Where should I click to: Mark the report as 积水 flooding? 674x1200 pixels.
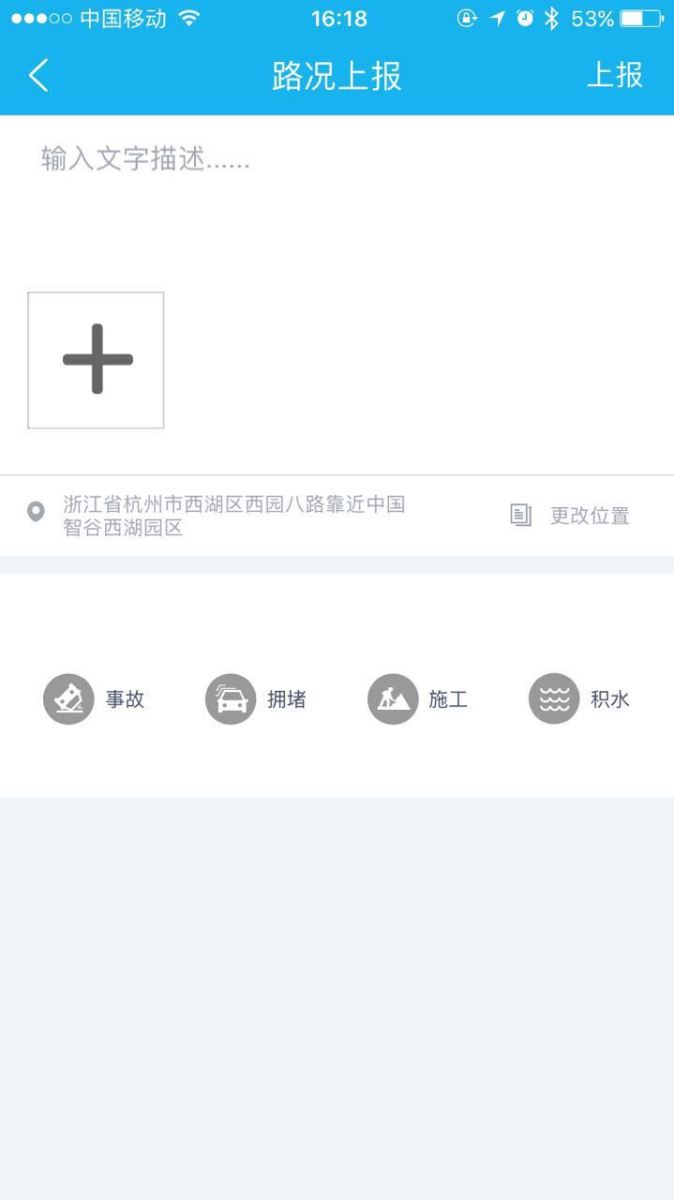(579, 699)
